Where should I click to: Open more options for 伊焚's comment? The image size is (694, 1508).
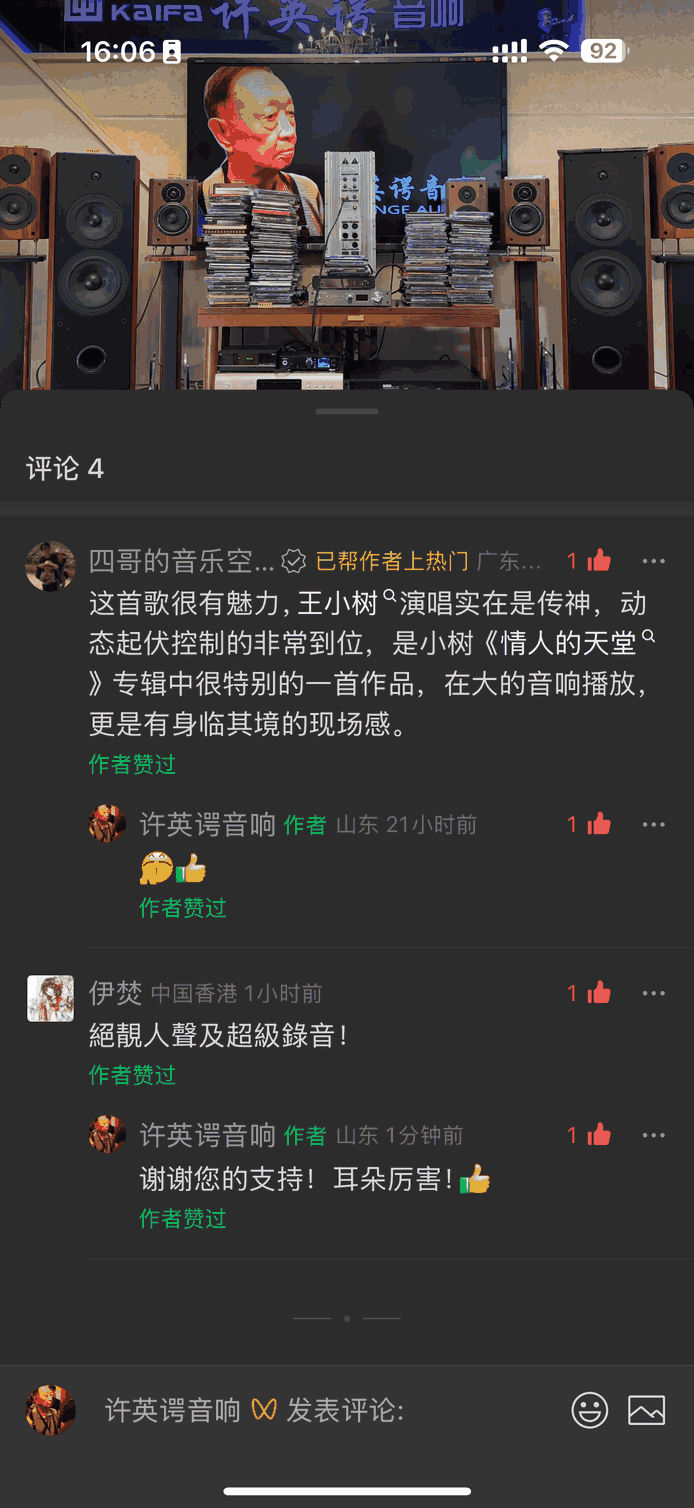click(654, 993)
